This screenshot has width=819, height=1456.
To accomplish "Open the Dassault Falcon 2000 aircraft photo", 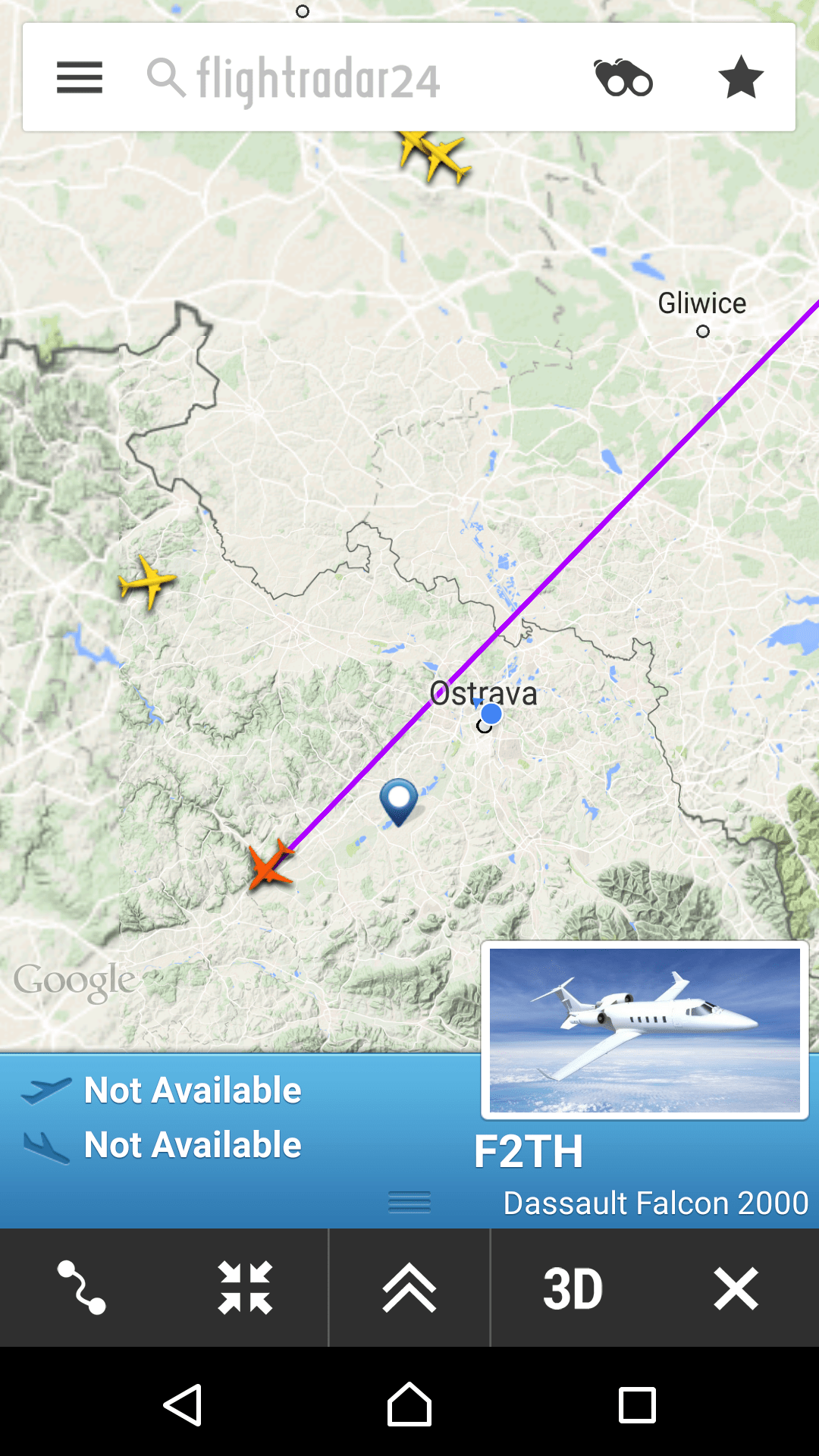I will [x=645, y=1030].
